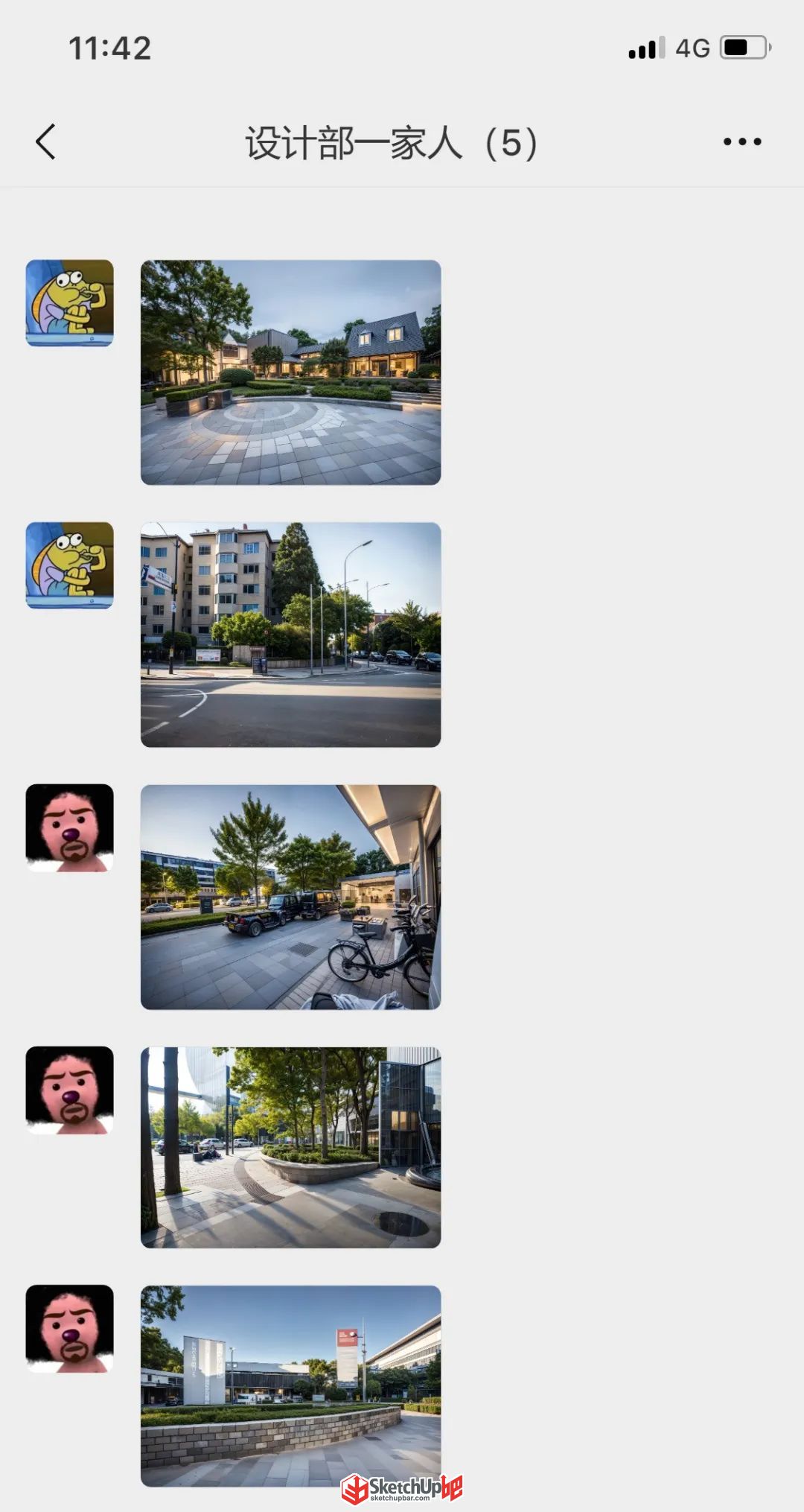This screenshot has width=804, height=1512.
Task: Go back from the group chat
Action: pyautogui.click(x=46, y=142)
